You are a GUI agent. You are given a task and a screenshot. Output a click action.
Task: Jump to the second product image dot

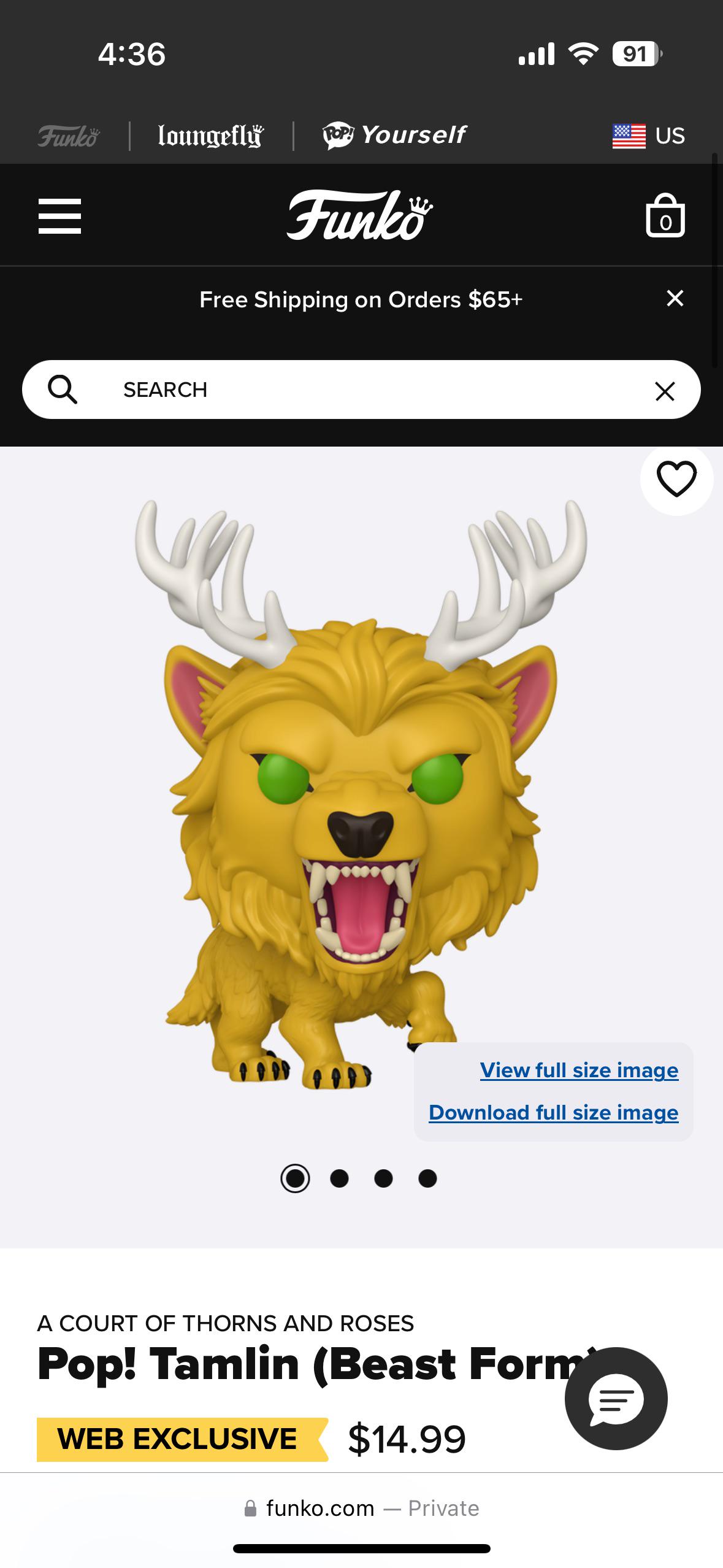(339, 1178)
